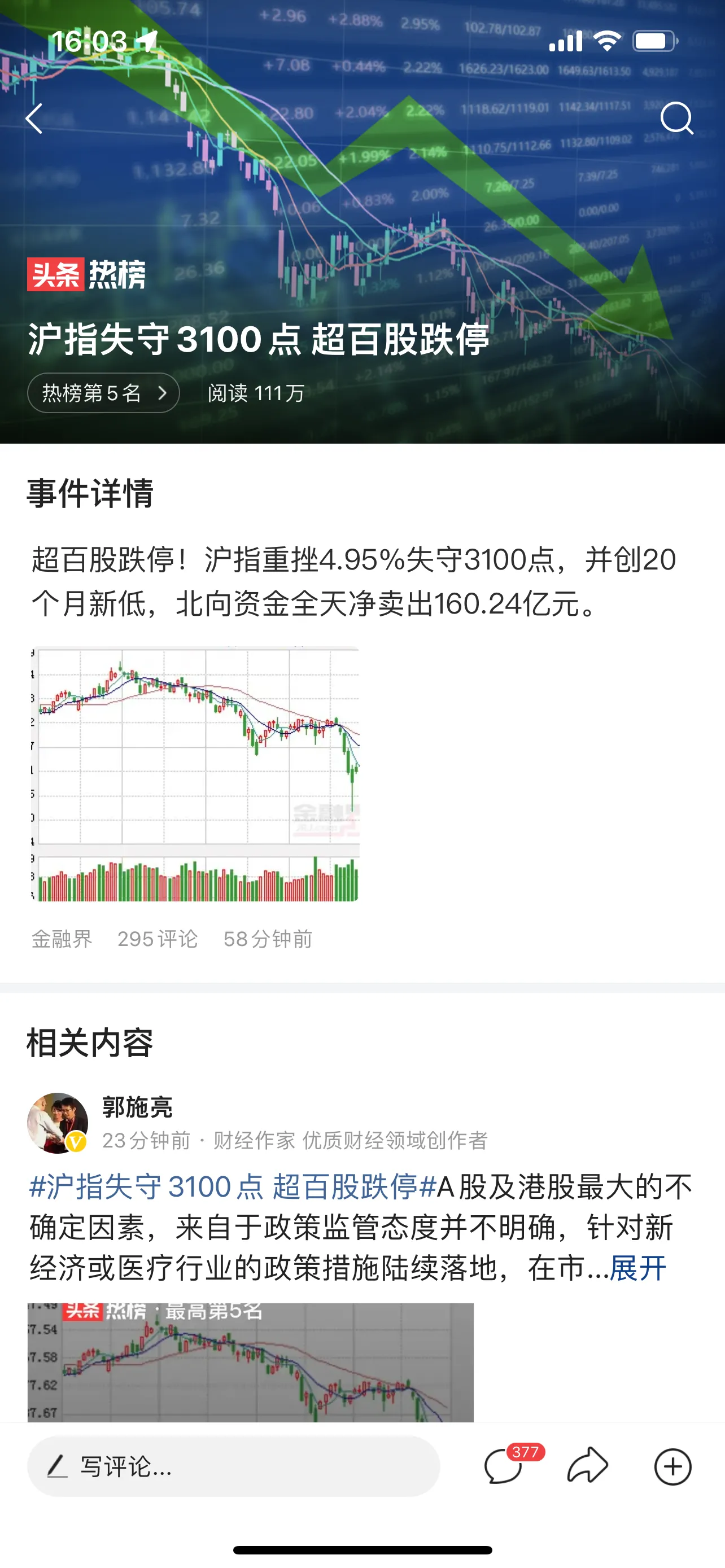Open the #沪指失守3100点 超百股跌停# hashtag

click(x=233, y=1187)
